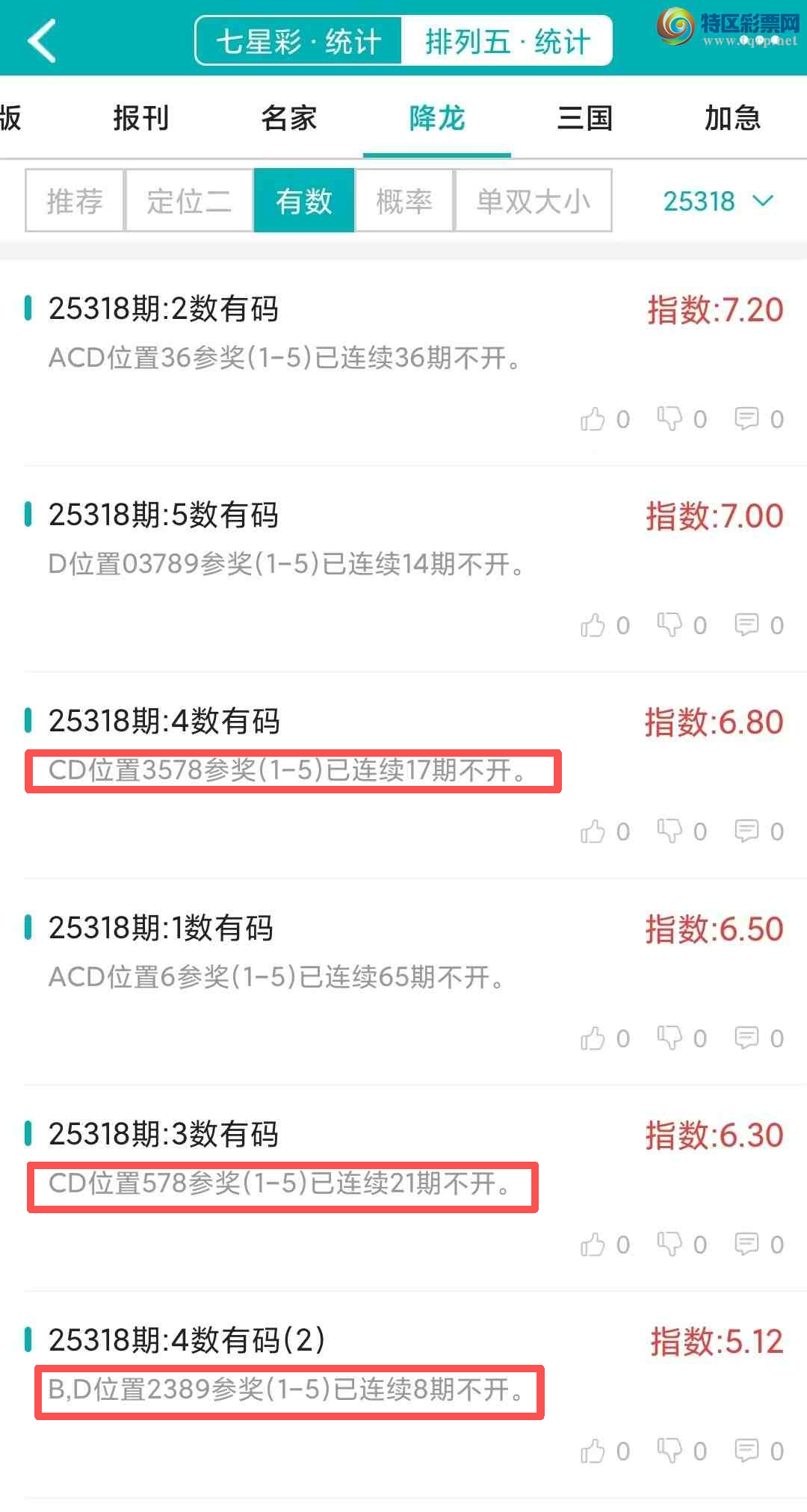
Task: Open the 25318期:2数有码 entry
Action: pyautogui.click(x=163, y=309)
